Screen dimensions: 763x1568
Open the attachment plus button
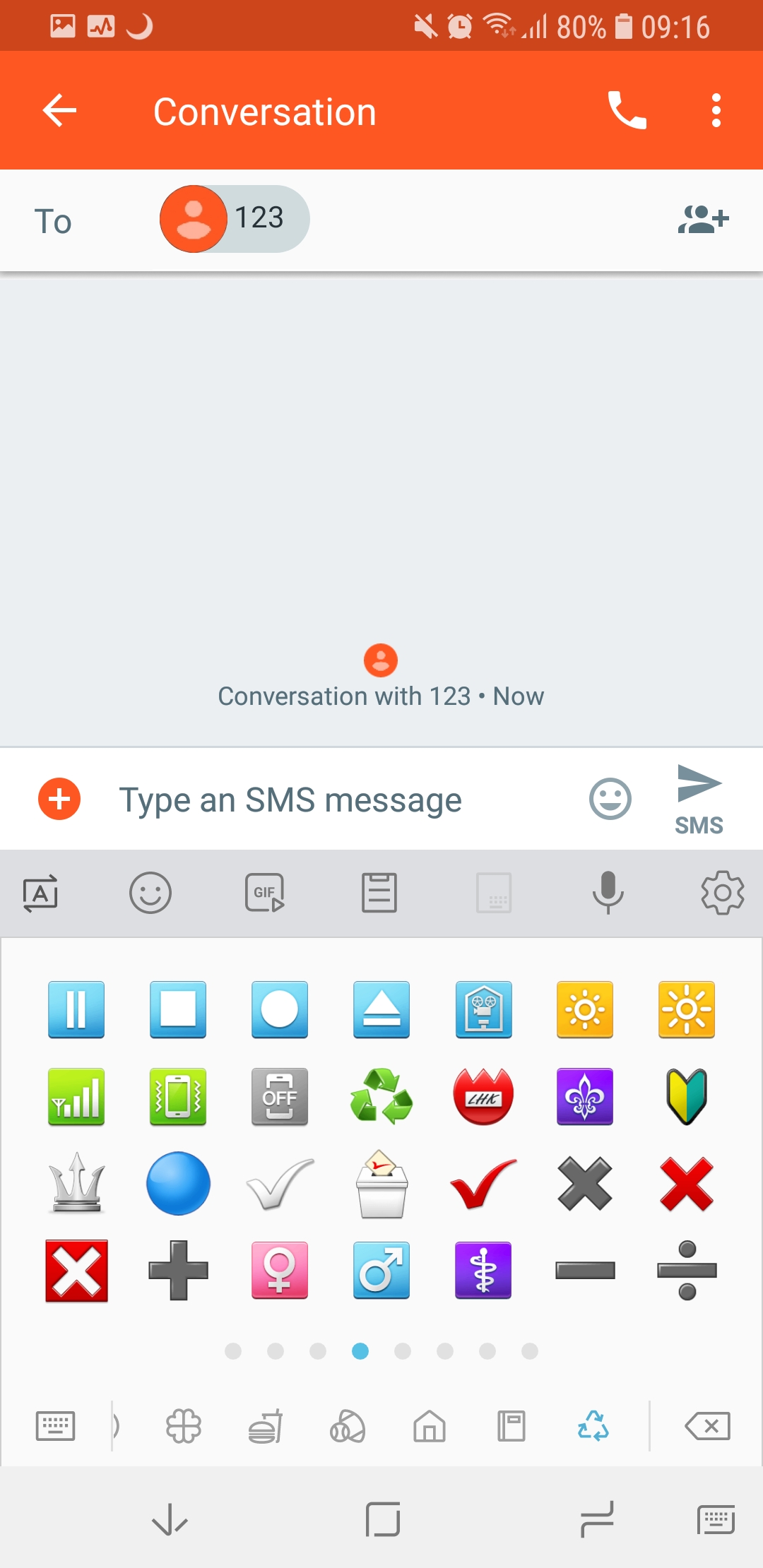click(59, 800)
